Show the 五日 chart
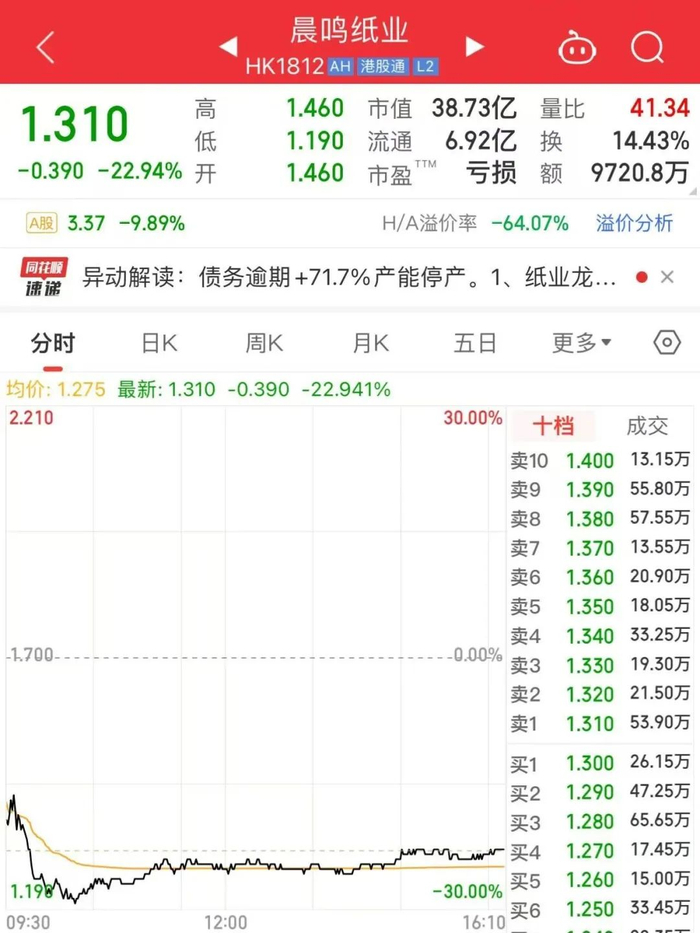This screenshot has height=933, width=700. tap(475, 344)
